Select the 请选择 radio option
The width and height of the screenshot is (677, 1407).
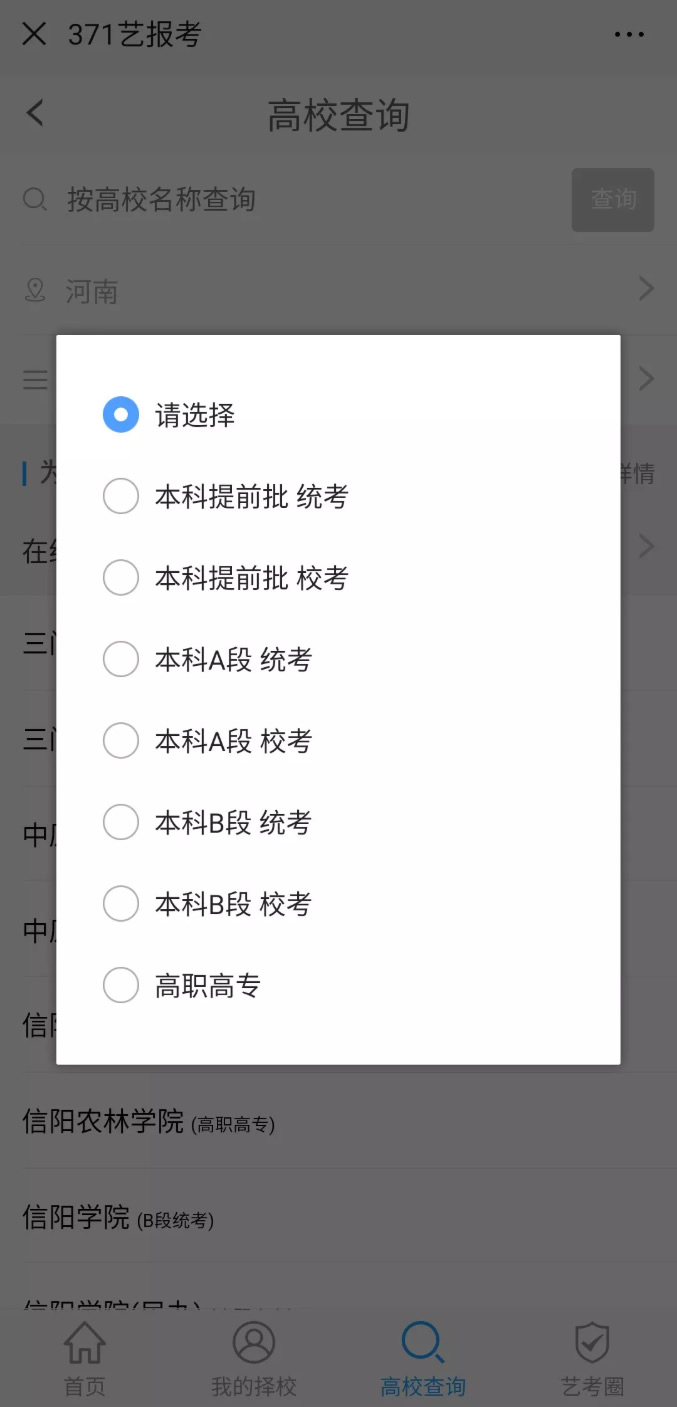[121, 415]
